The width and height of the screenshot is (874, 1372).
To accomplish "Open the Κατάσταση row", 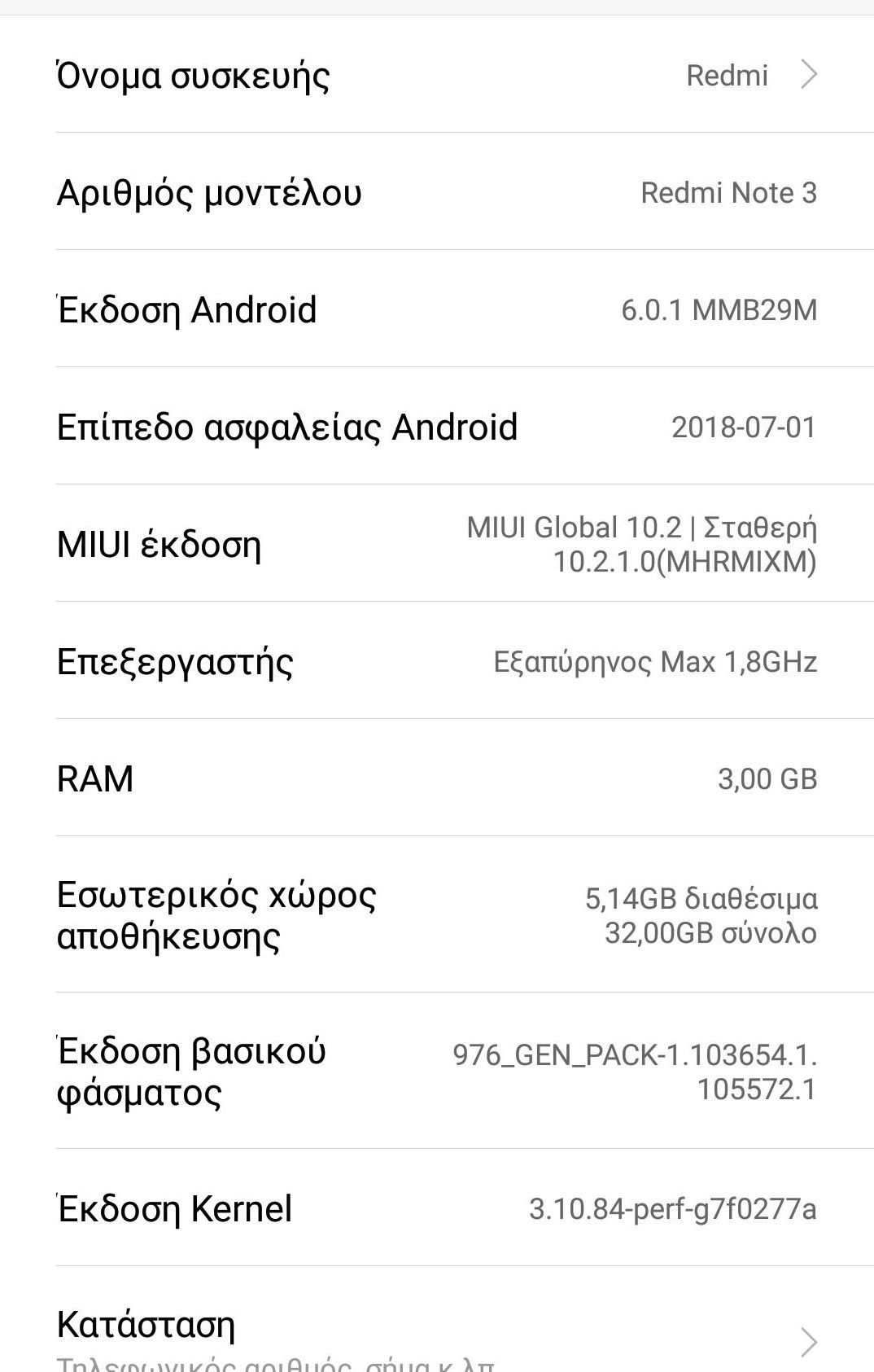I will click(x=437, y=1331).
